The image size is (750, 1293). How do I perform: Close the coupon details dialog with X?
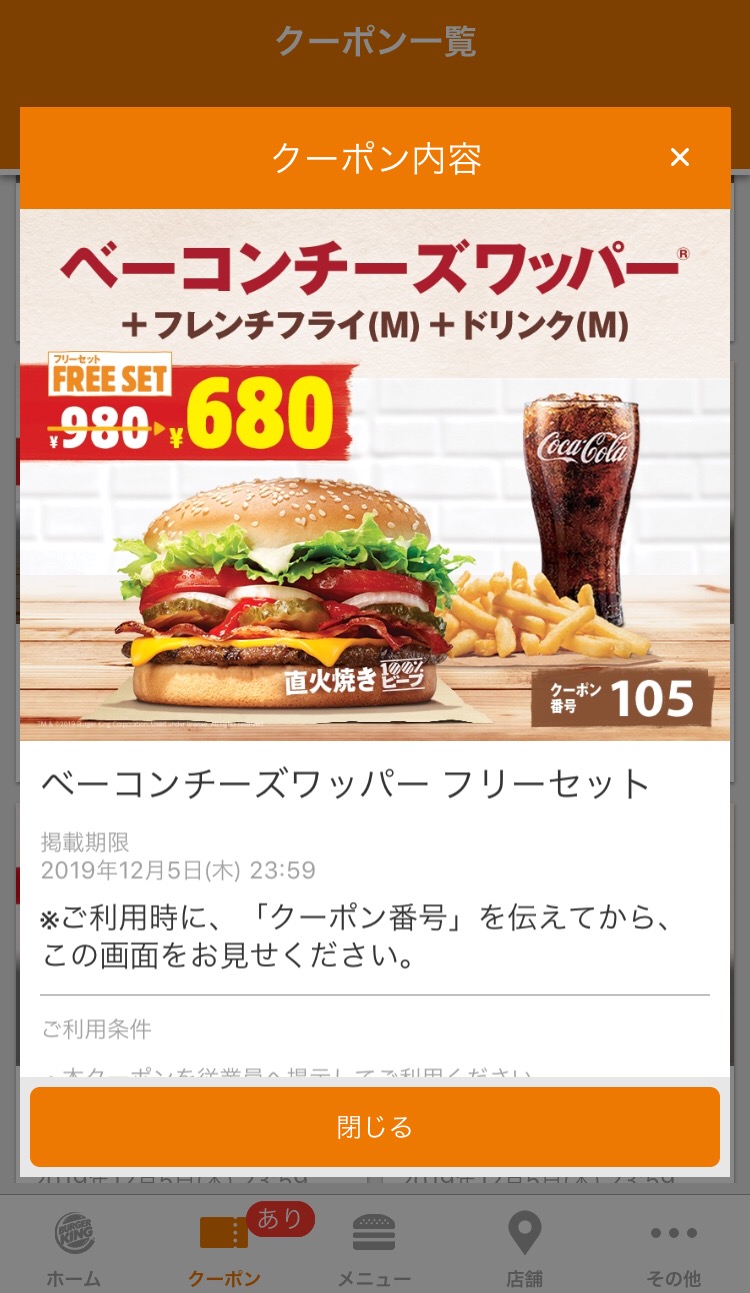(680, 158)
